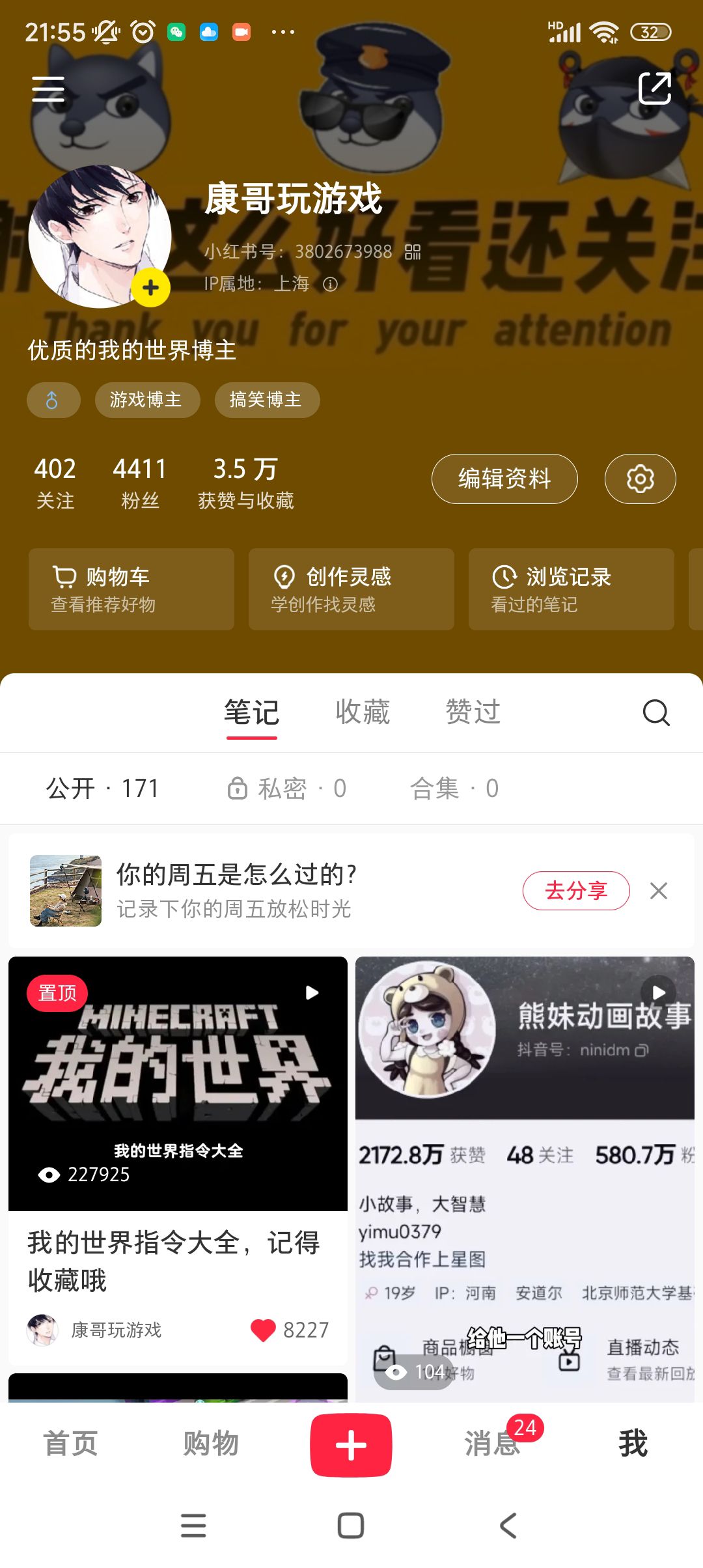Create a new post with the plus button
The image size is (703, 1568).
[x=351, y=1445]
